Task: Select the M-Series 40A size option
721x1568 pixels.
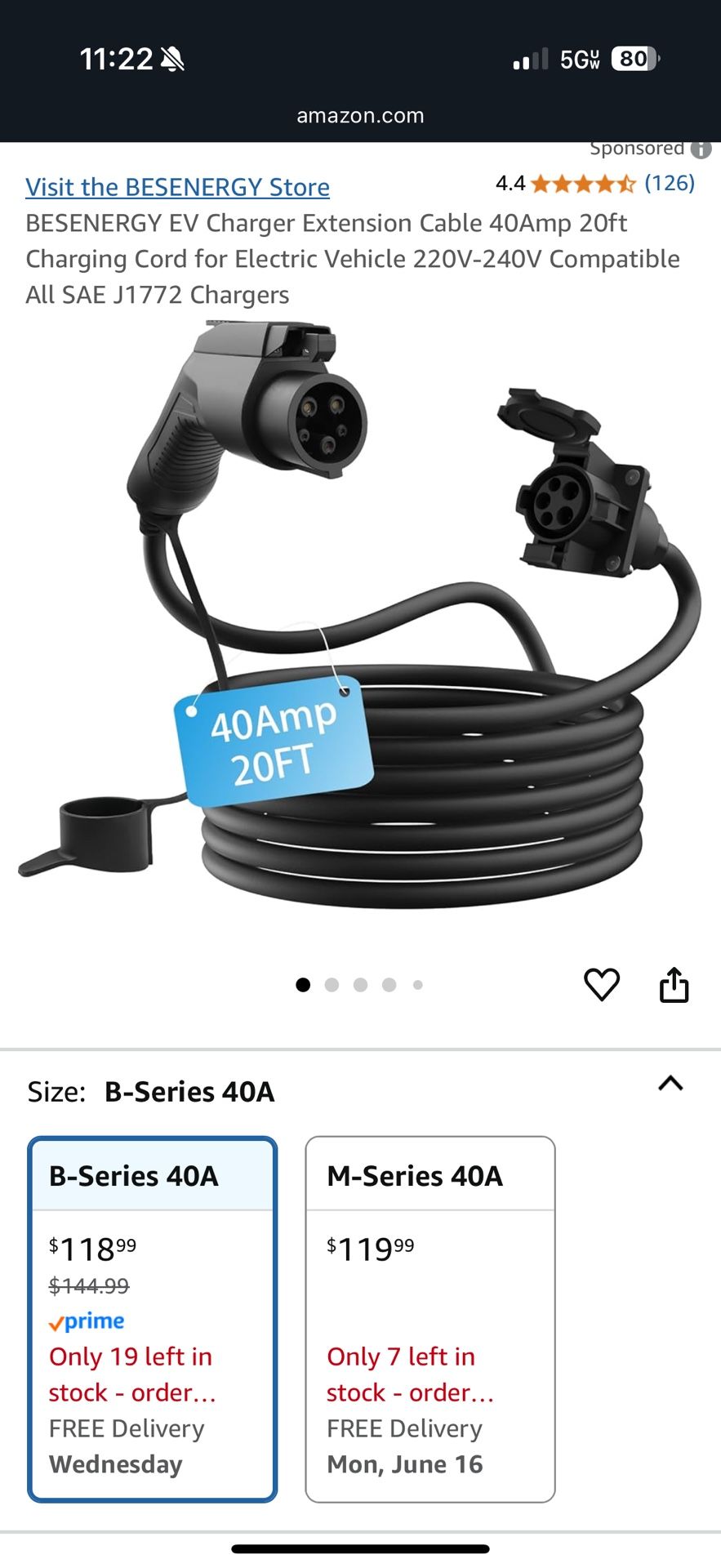Action: (x=430, y=1318)
